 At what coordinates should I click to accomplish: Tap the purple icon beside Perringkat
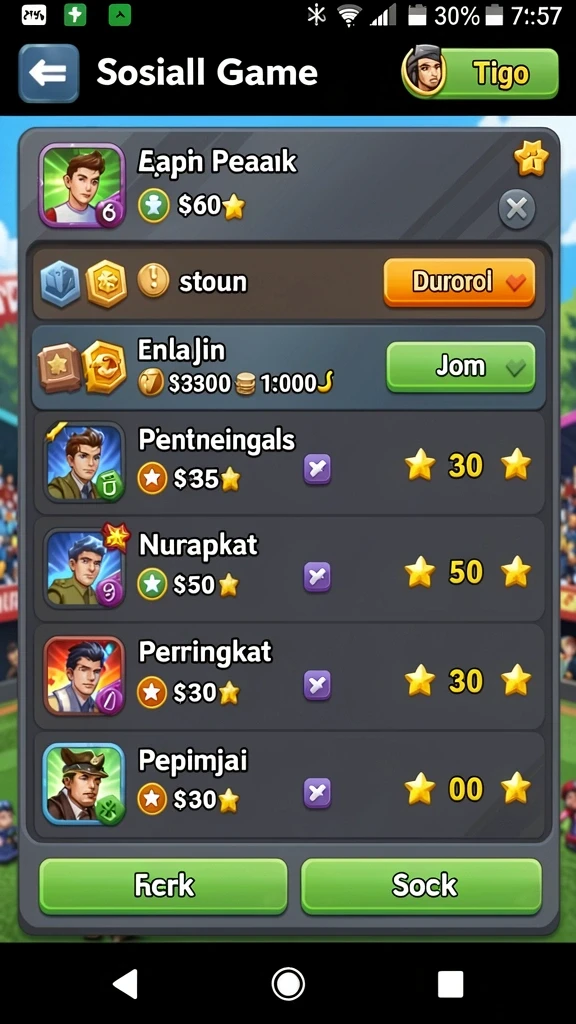(317, 685)
